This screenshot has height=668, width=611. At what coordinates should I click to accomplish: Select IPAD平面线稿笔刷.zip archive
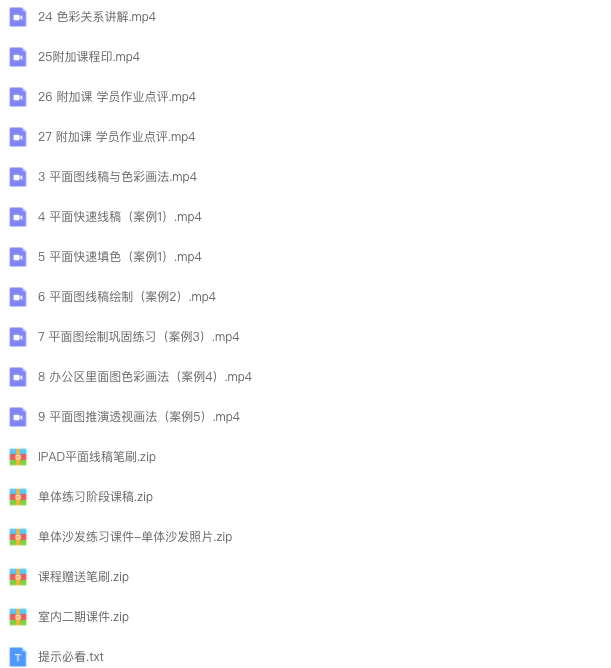click(96, 457)
